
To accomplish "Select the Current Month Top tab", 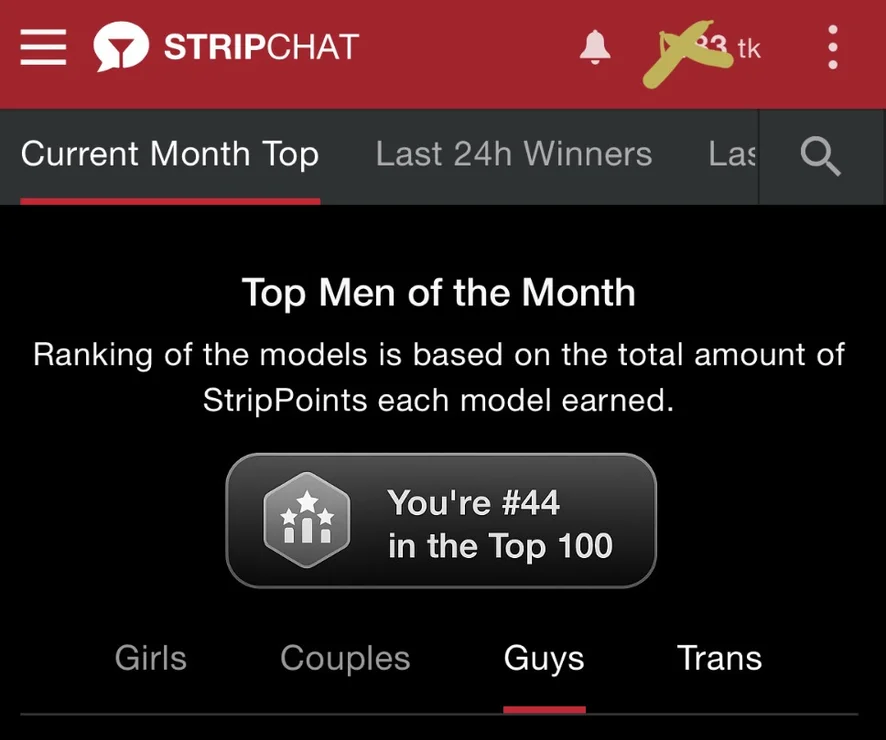I will click(170, 155).
